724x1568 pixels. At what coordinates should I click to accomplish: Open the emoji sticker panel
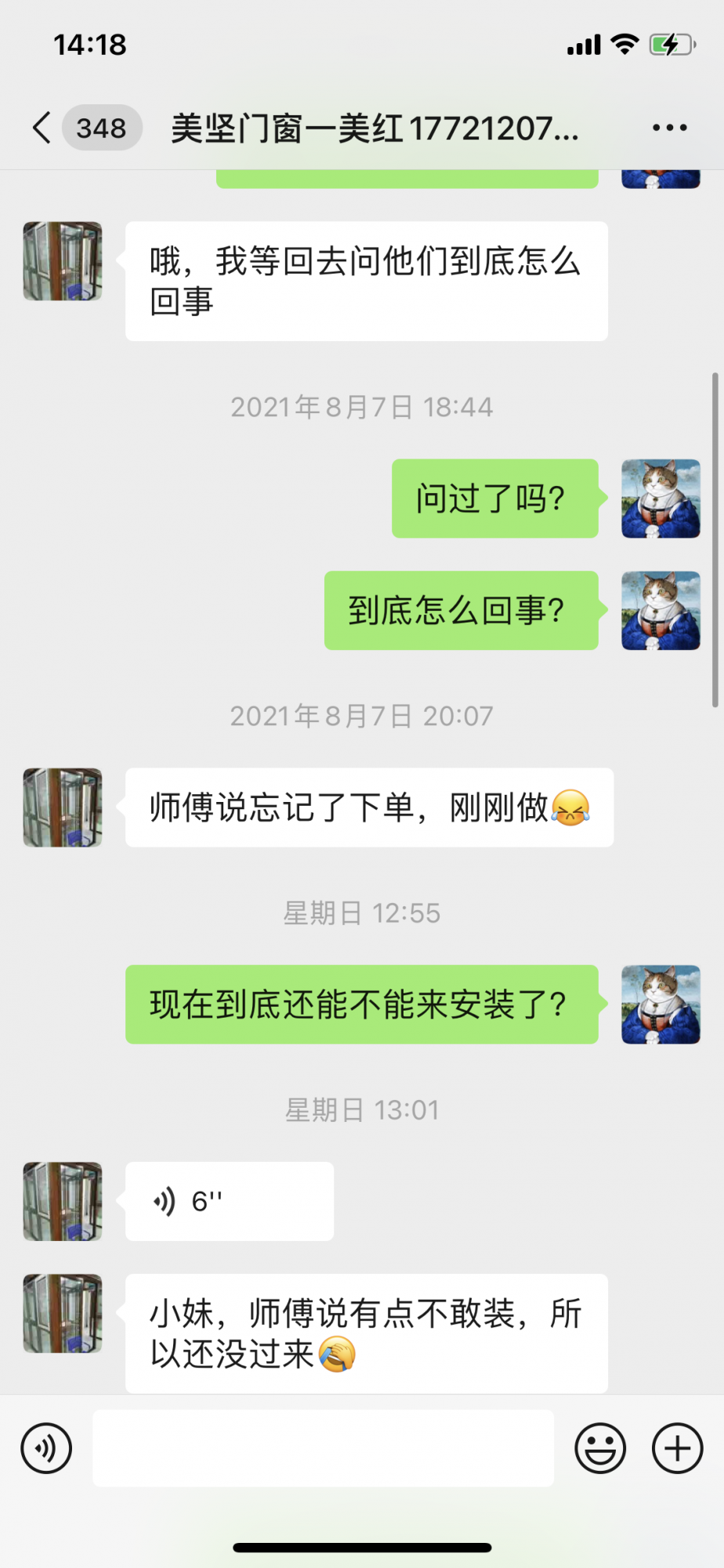coord(600,1448)
